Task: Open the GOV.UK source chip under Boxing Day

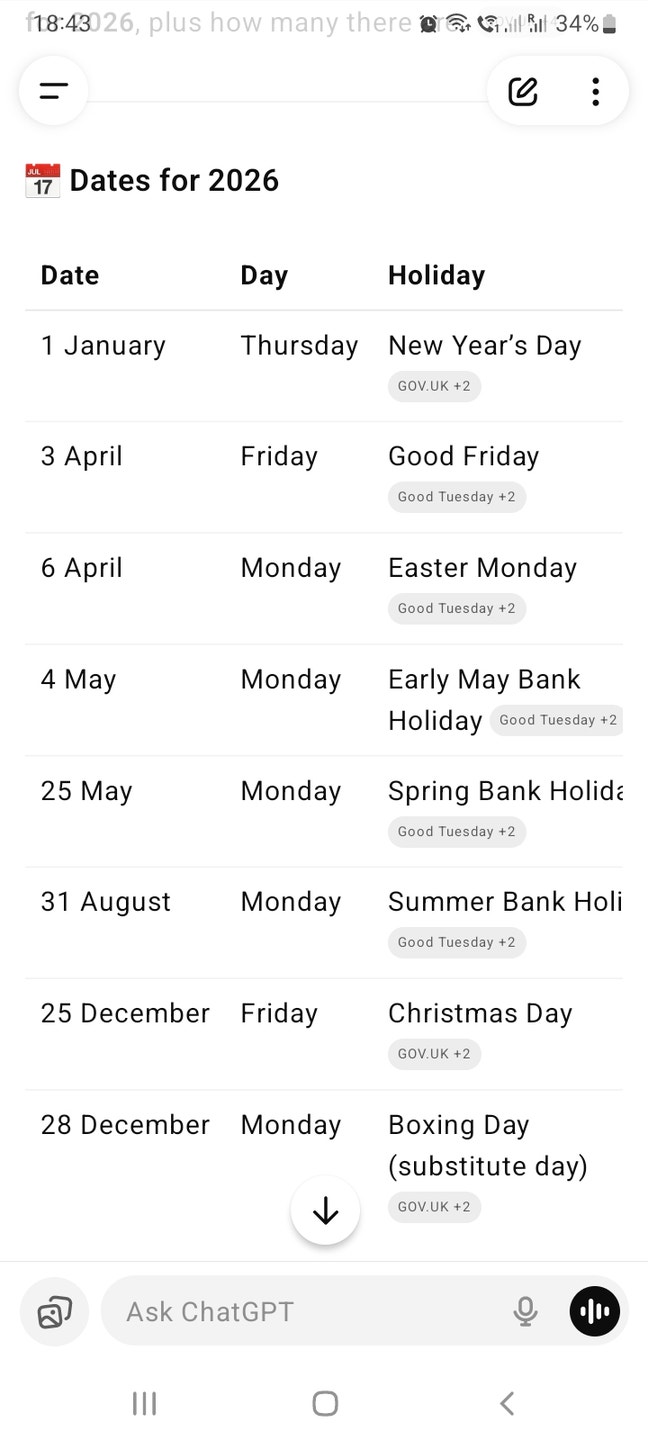Action: [x=434, y=1207]
